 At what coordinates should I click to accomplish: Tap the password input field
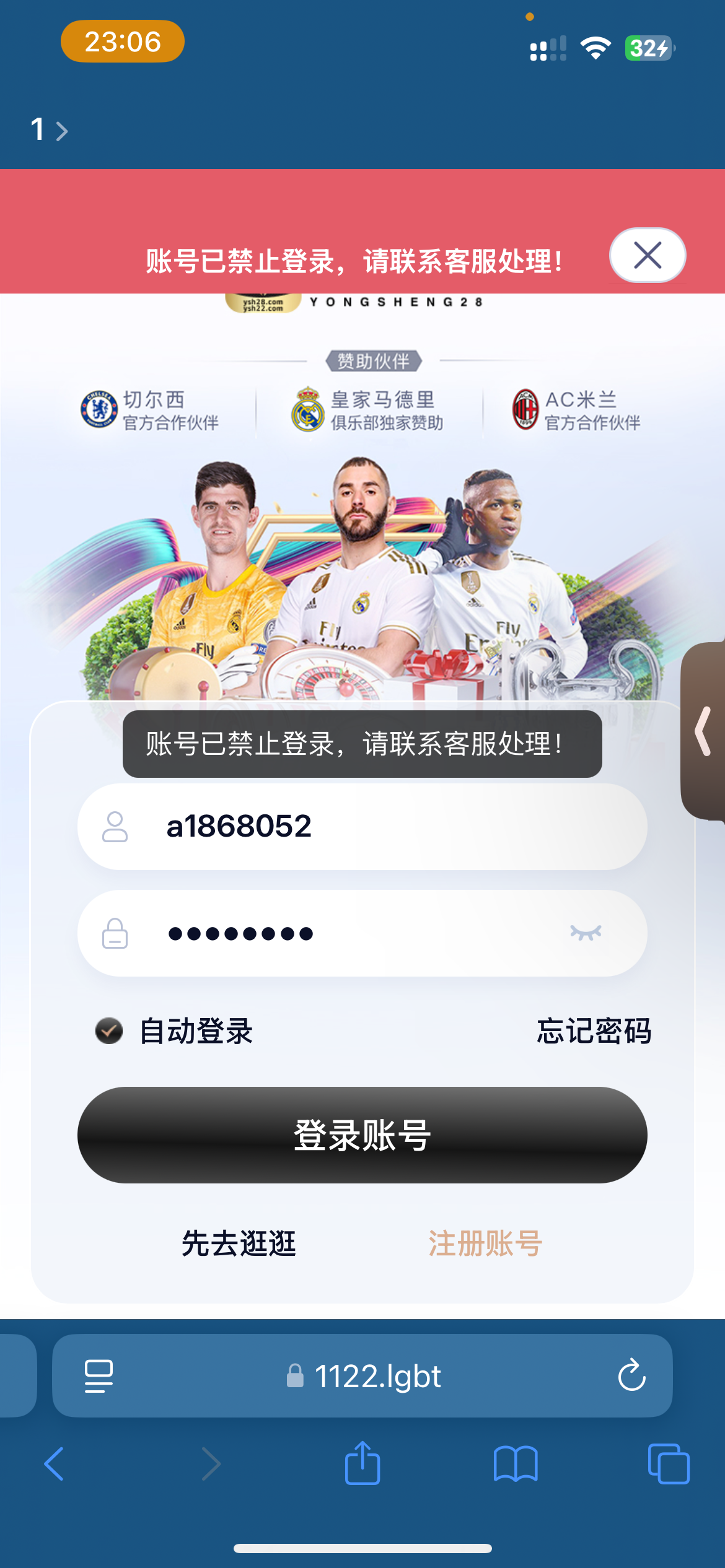click(359, 933)
